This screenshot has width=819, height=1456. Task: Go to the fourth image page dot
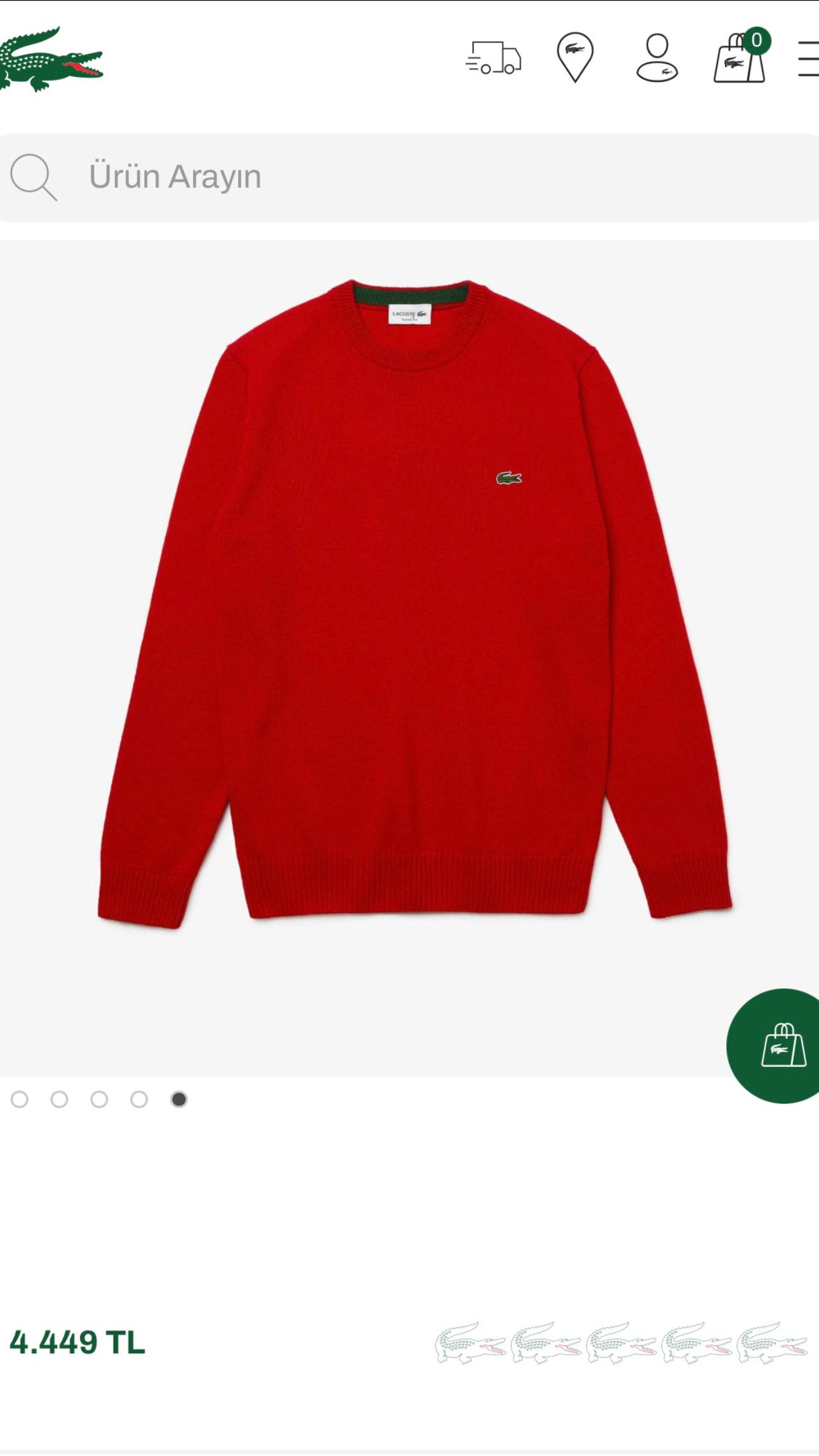(x=139, y=1099)
